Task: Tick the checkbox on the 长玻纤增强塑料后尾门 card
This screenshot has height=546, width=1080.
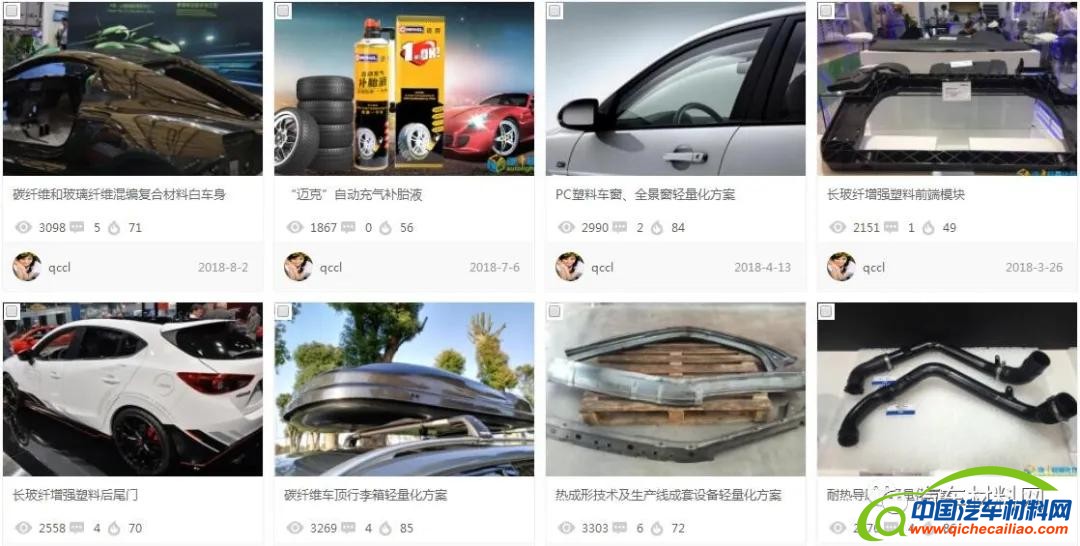Action: [x=12, y=312]
